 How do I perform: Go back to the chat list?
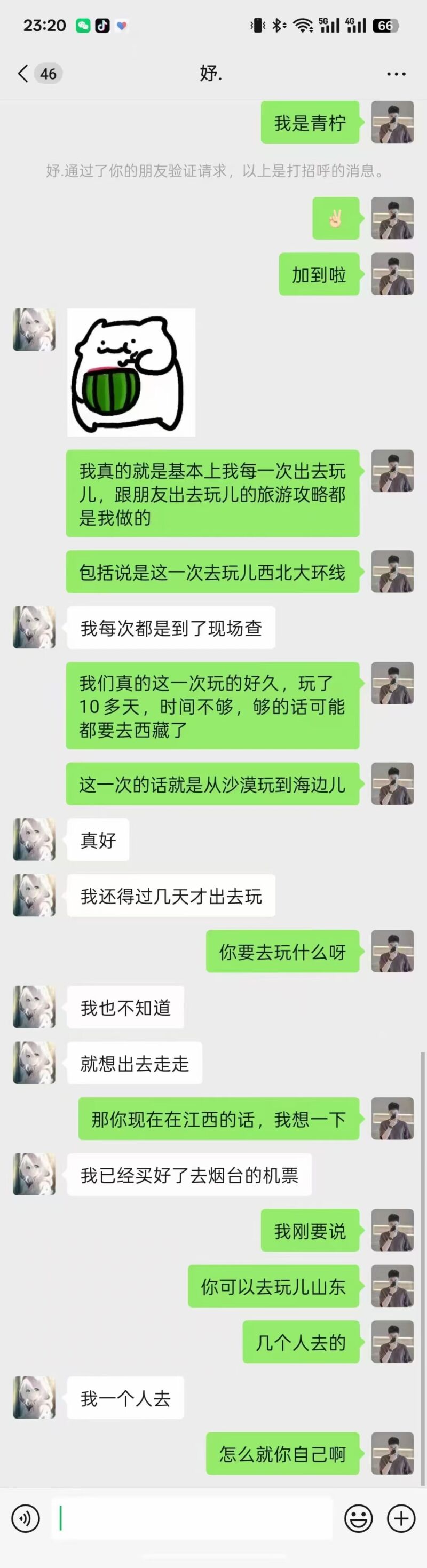coord(23,74)
